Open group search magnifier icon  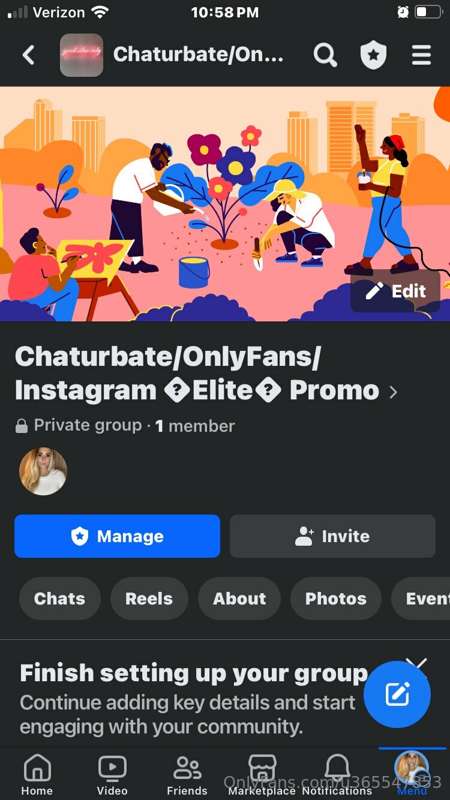pos(326,55)
